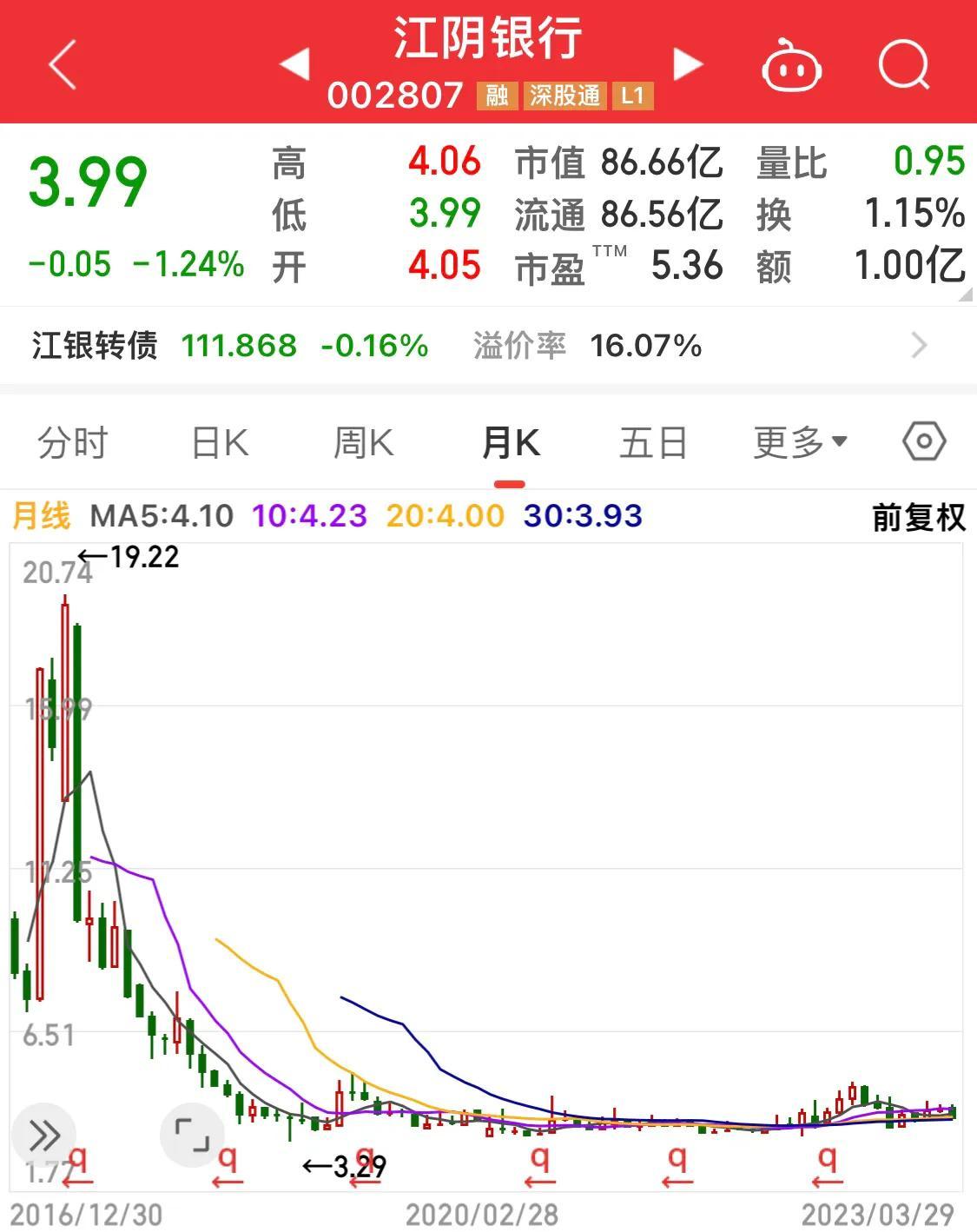977x1232 pixels.
Task: Open the AI assistant robot icon
Action: pos(792,64)
